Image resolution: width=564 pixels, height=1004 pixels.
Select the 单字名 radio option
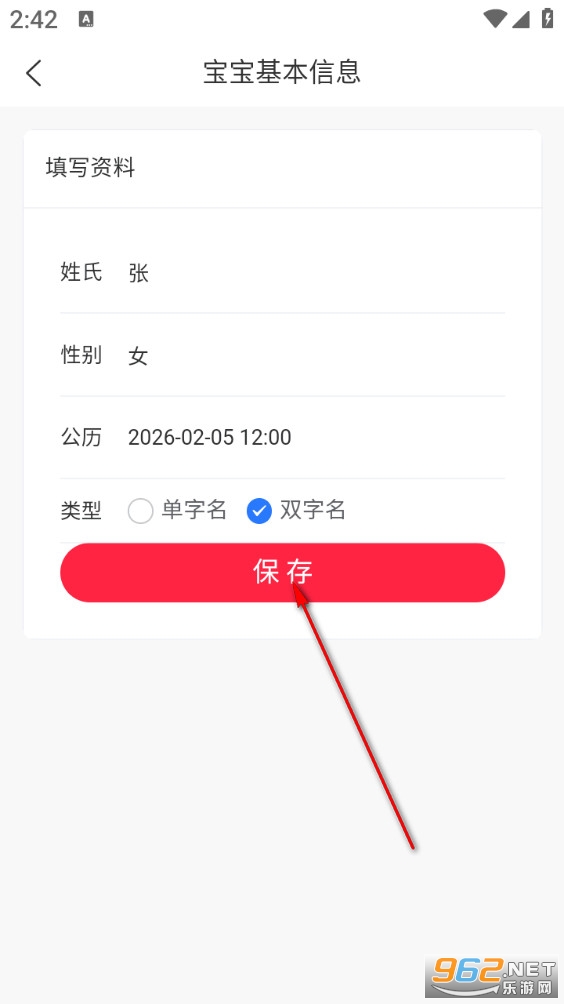tap(177, 510)
